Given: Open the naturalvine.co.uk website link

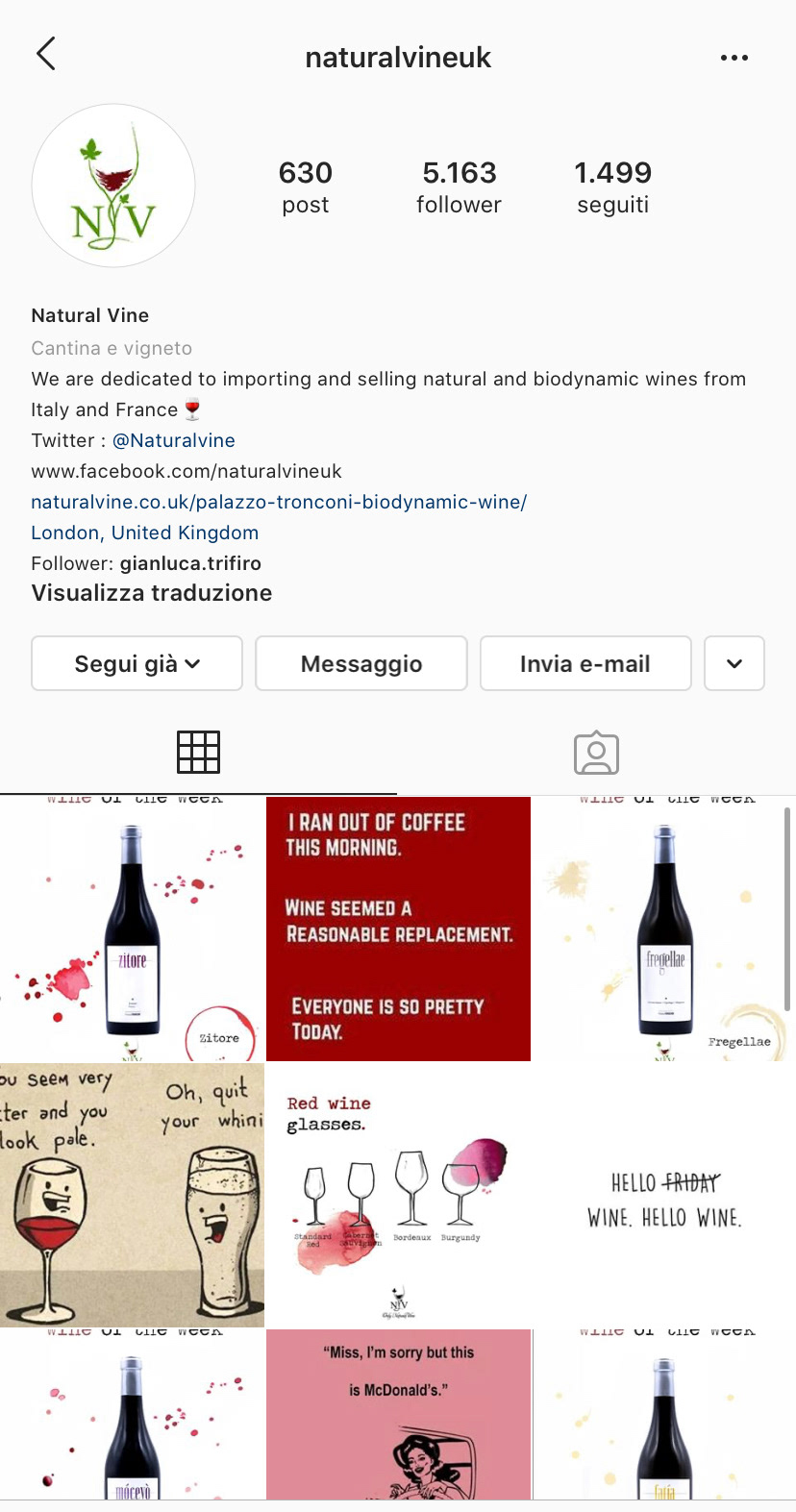Looking at the screenshot, I should [279, 502].
